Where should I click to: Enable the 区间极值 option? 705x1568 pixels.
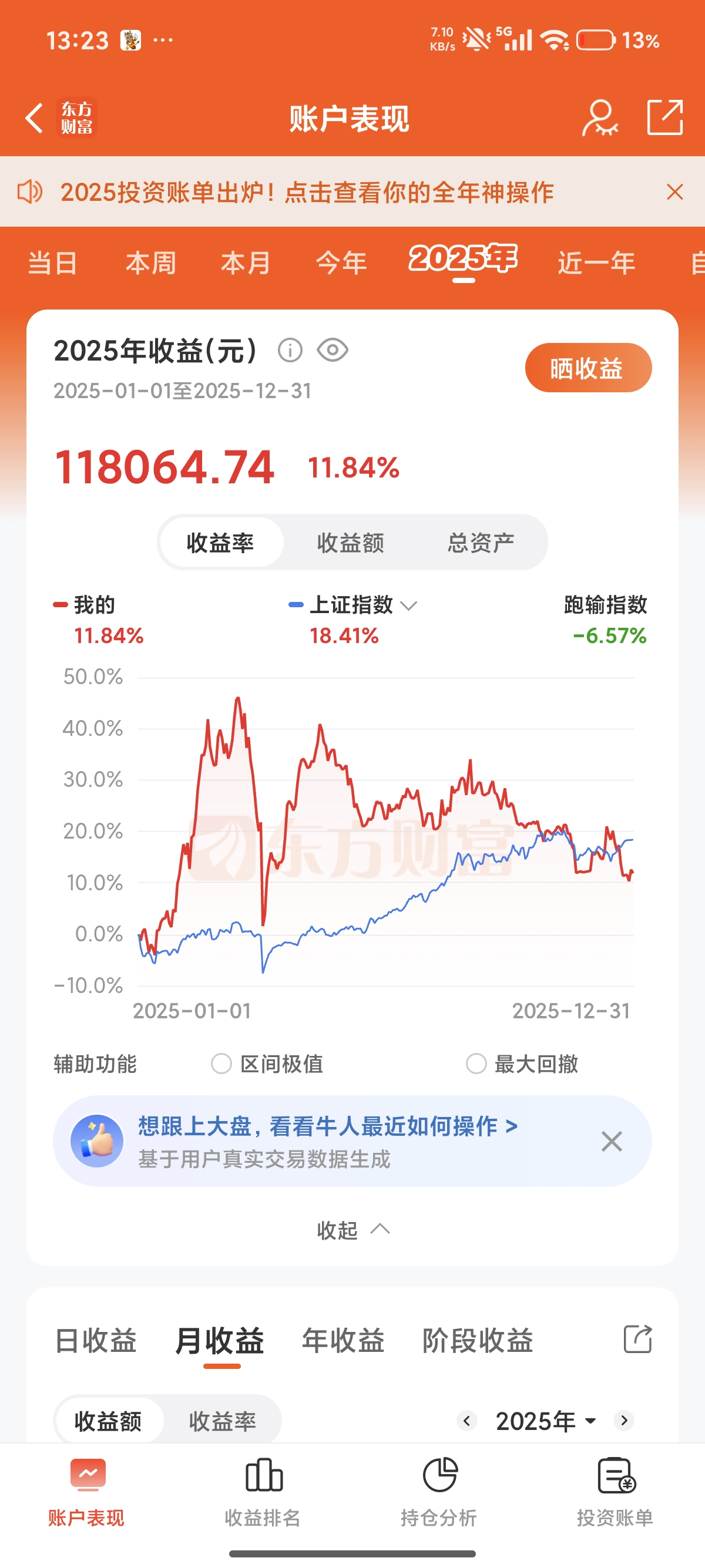[221, 1064]
